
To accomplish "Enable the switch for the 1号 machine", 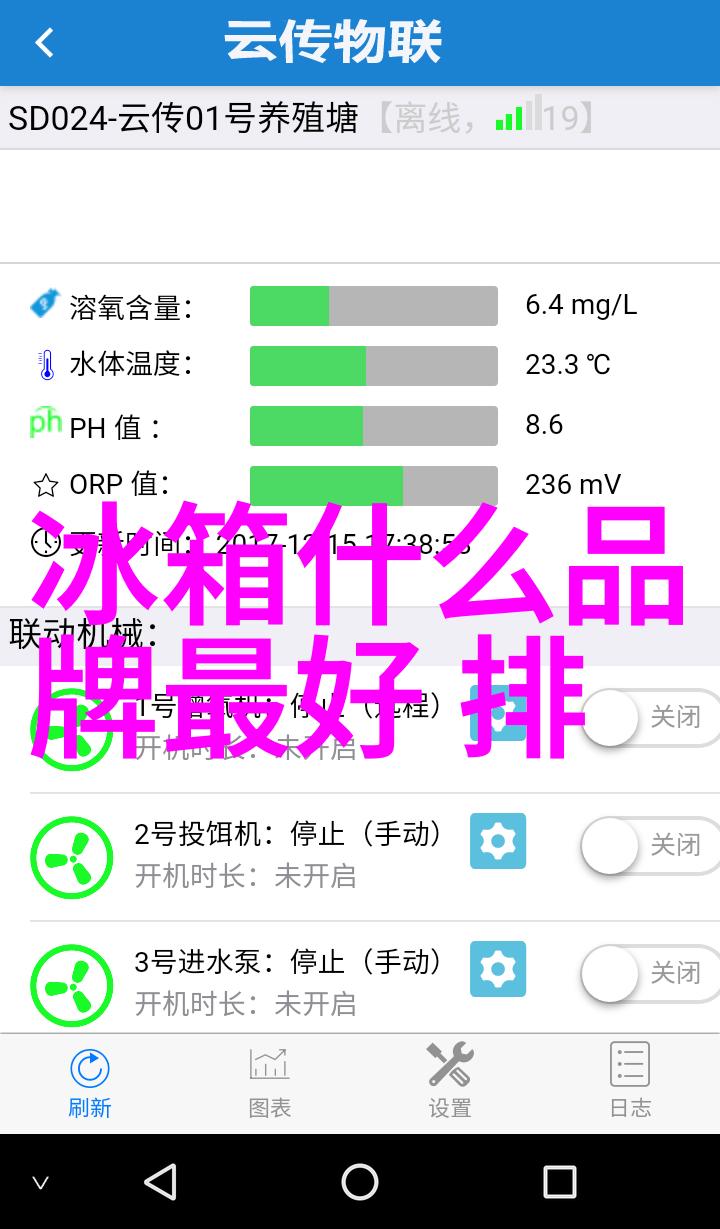I will pyautogui.click(x=650, y=718).
